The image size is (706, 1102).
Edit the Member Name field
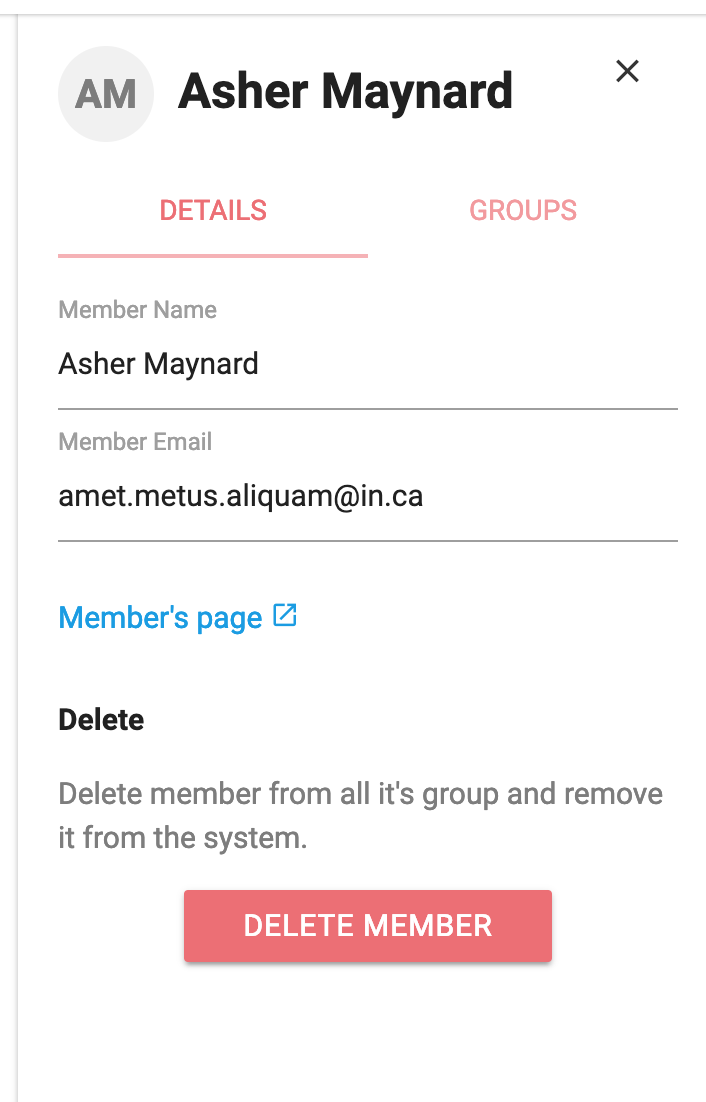click(367, 364)
